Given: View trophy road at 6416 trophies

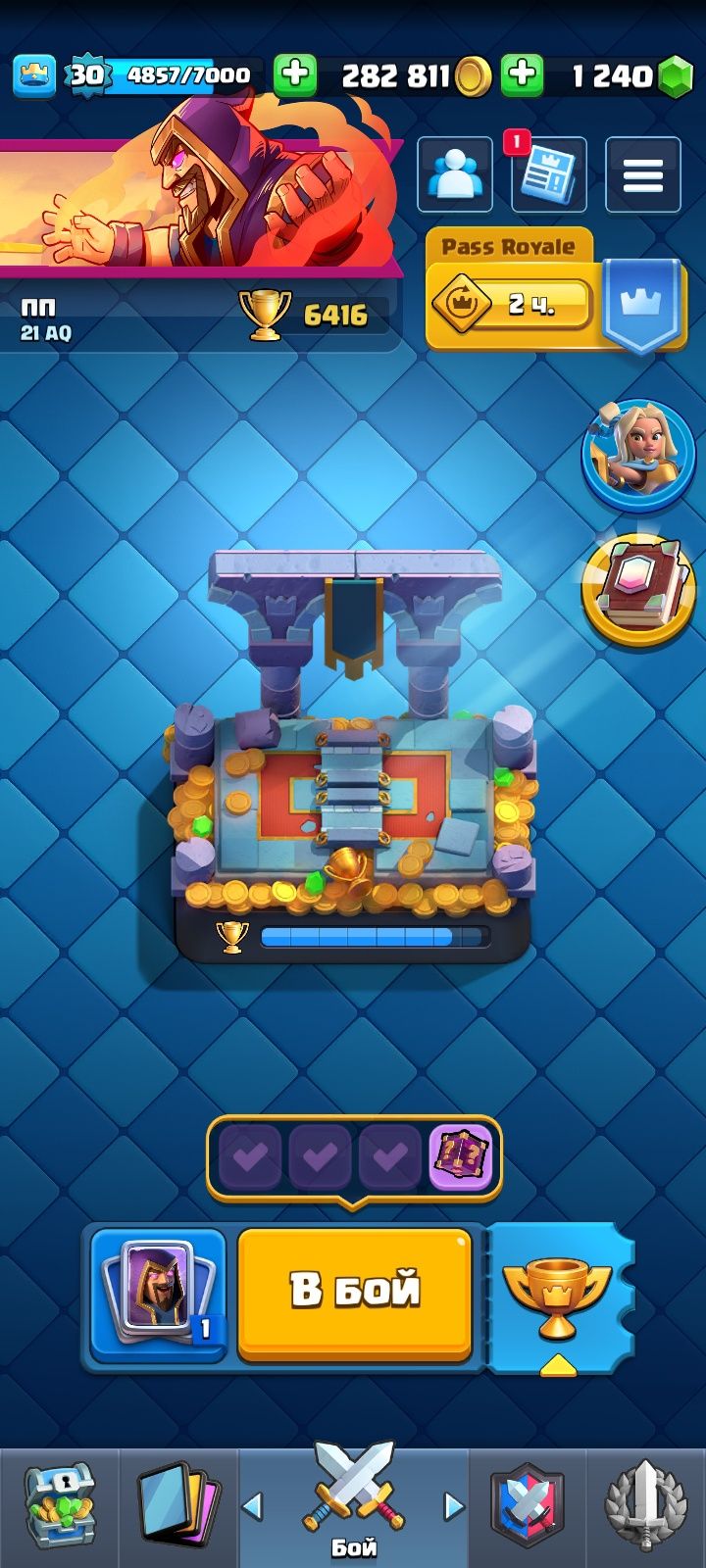Looking at the screenshot, I should click(x=306, y=315).
